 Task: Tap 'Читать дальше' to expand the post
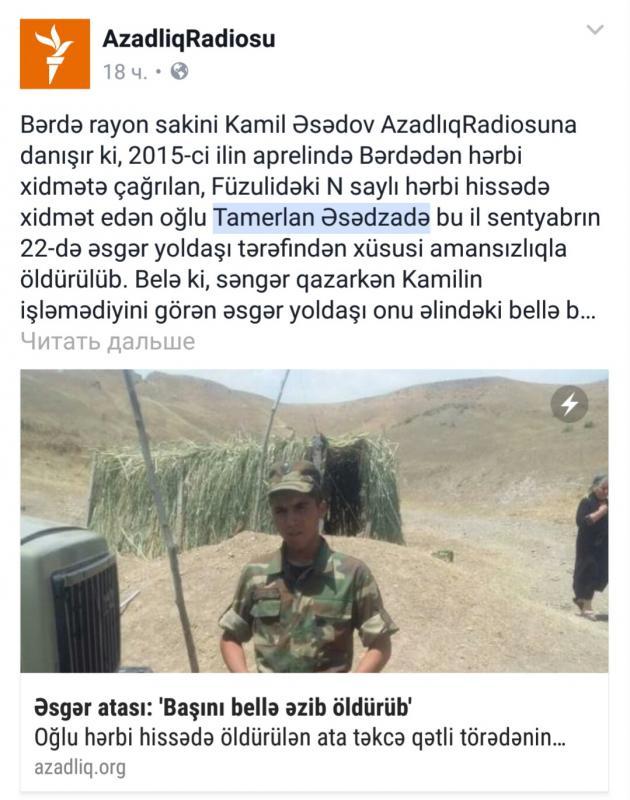click(x=108, y=341)
